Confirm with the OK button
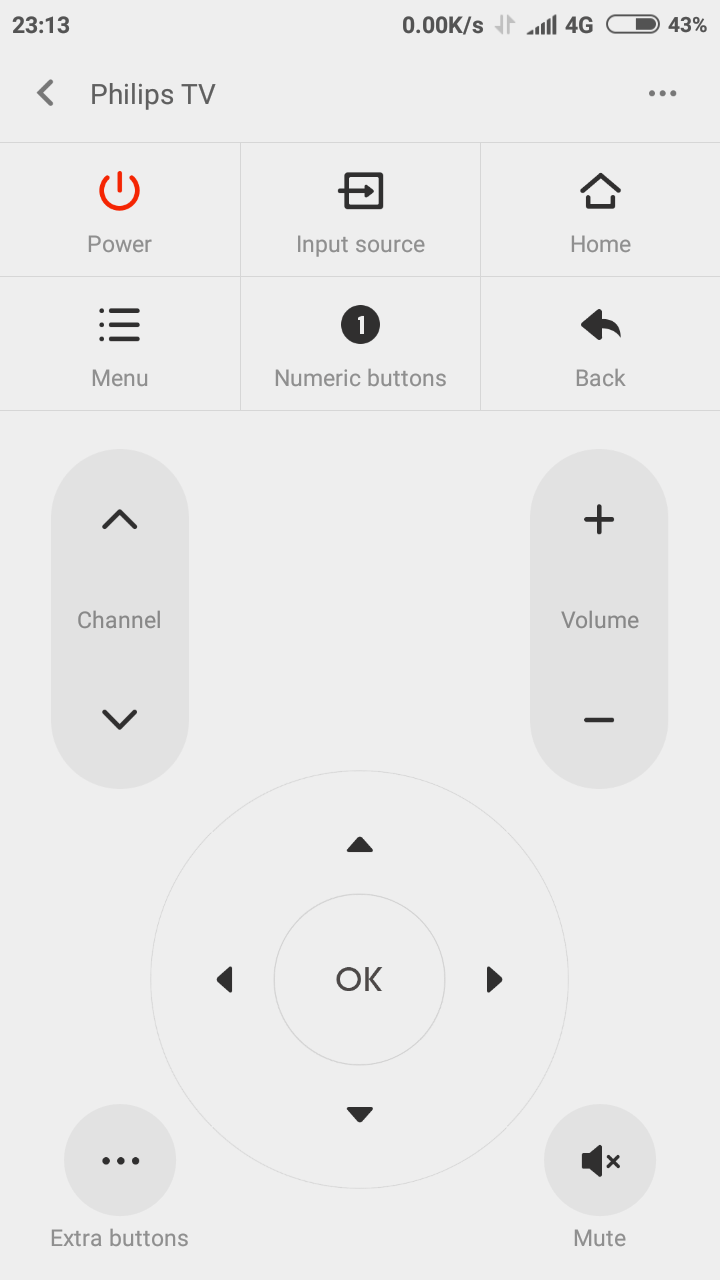The height and width of the screenshot is (1280, 720). coord(359,979)
